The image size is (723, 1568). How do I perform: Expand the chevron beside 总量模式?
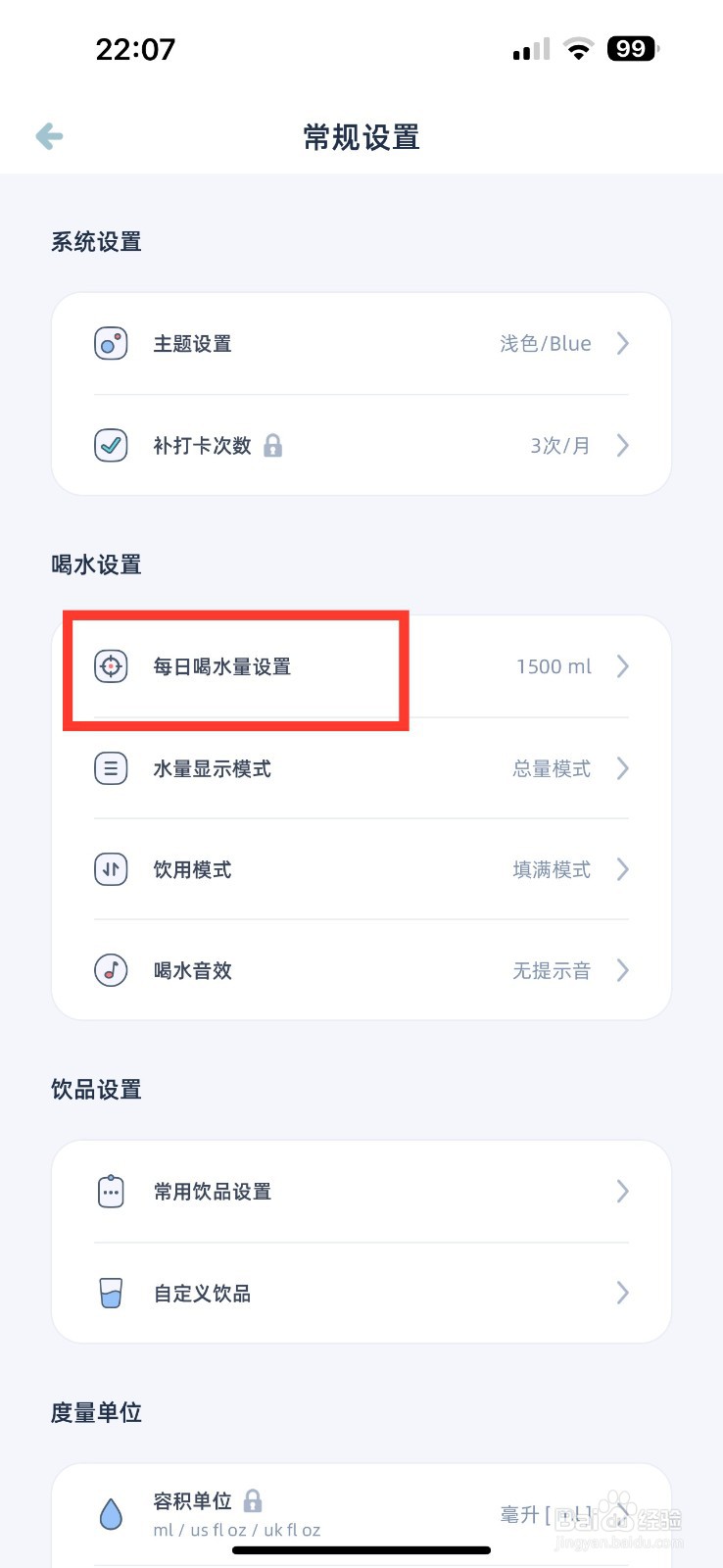coord(623,768)
